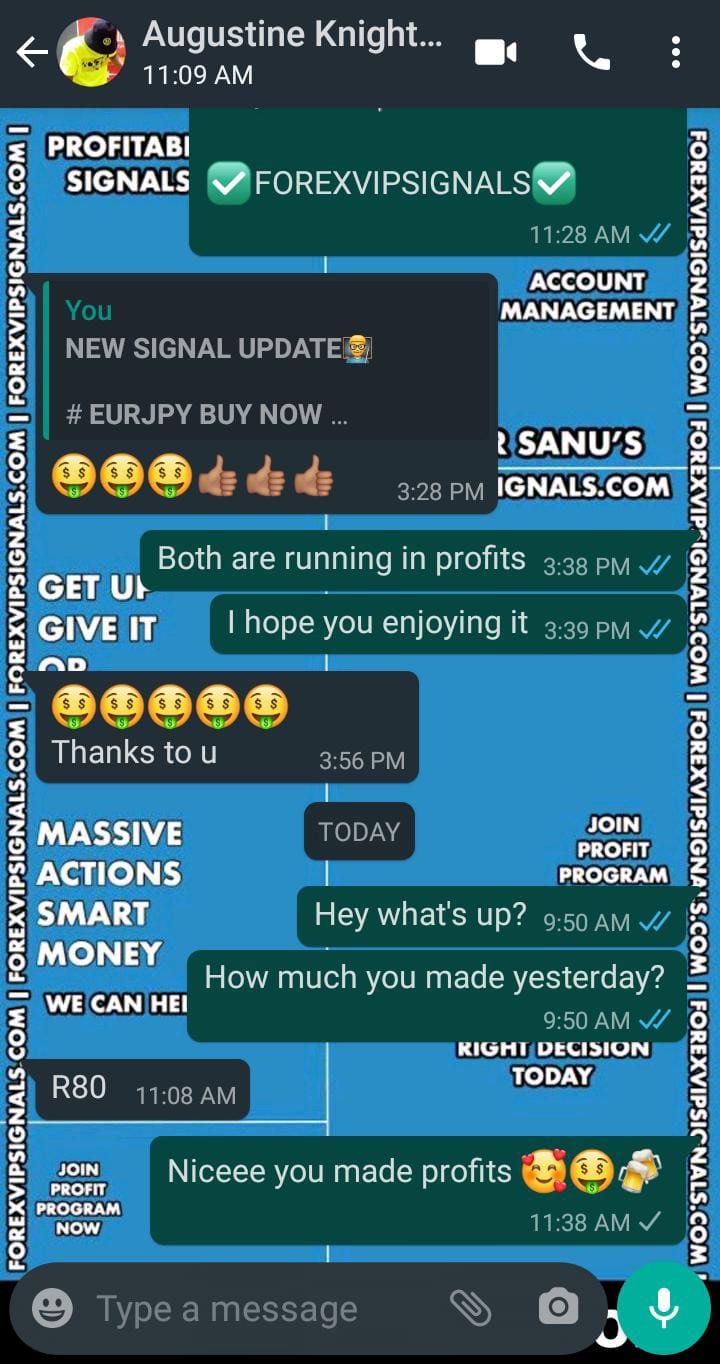Attach a file to the message
720x1364 pixels.
[470, 1307]
